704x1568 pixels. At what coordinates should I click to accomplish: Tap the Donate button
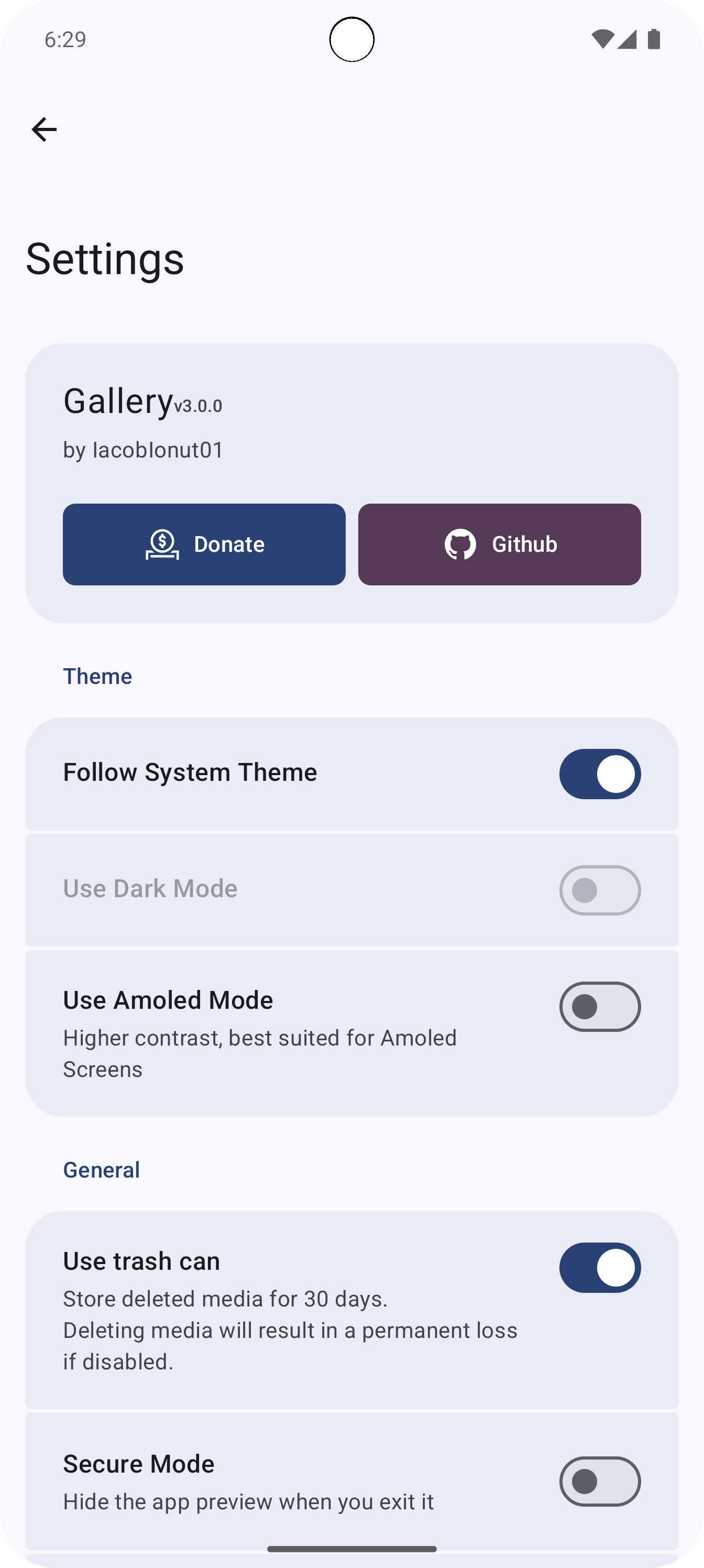[204, 544]
